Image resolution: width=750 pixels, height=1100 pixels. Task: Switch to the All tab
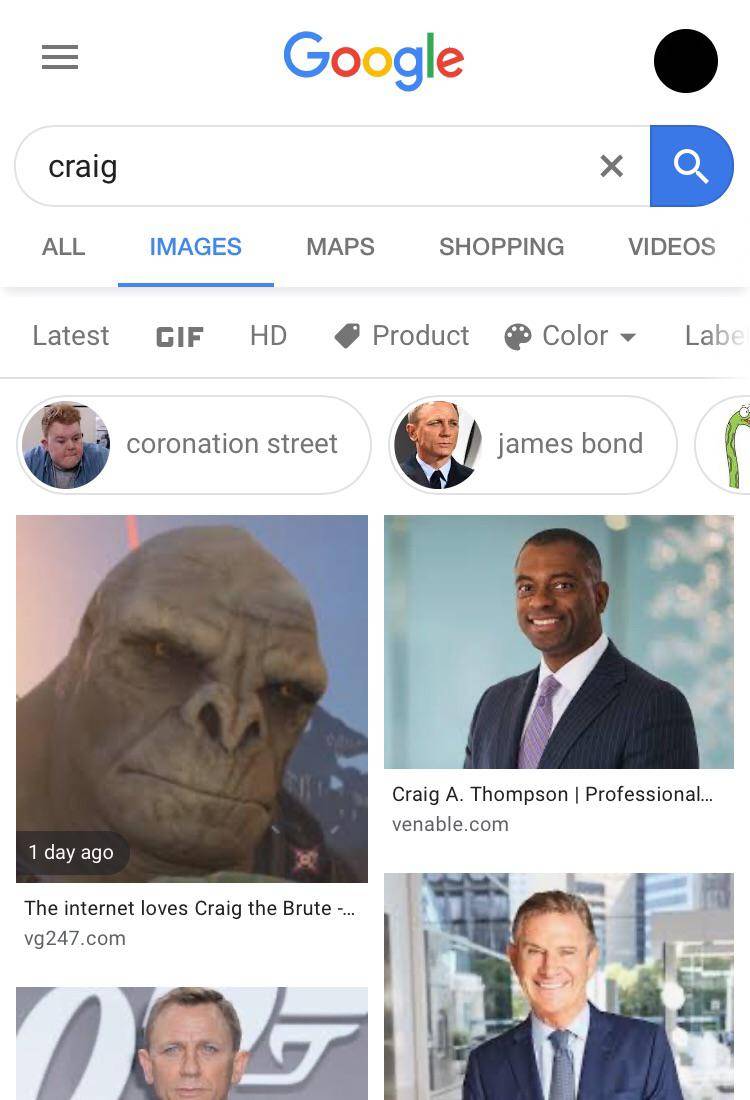click(x=63, y=247)
